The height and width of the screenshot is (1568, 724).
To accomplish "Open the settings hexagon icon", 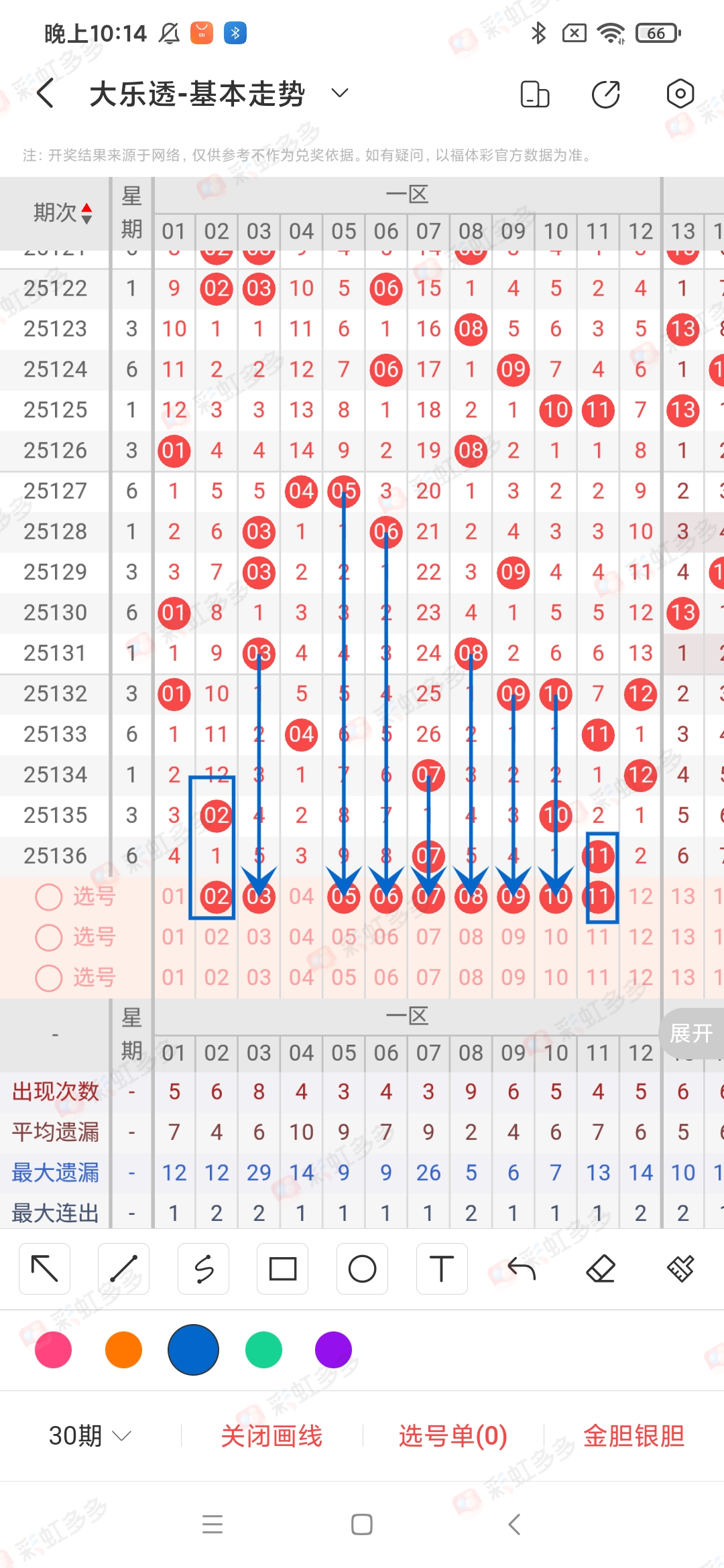I will 680,94.
